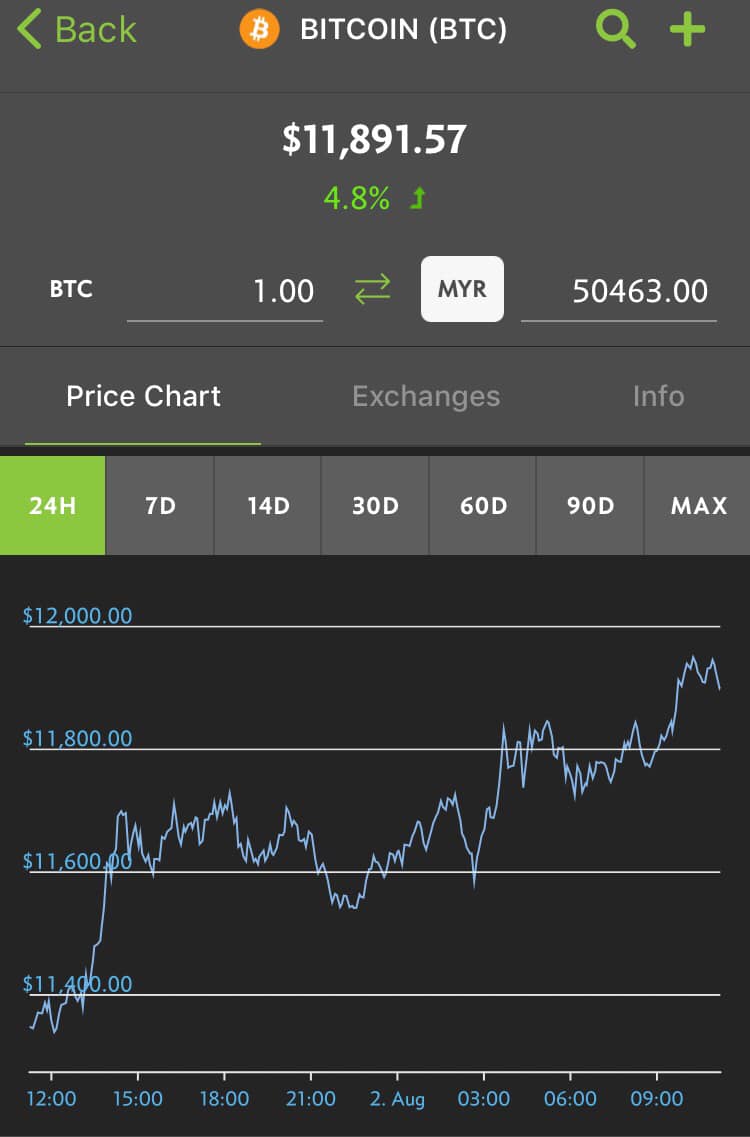Switch to the Exchanges tab
The width and height of the screenshot is (750, 1137).
(x=426, y=397)
